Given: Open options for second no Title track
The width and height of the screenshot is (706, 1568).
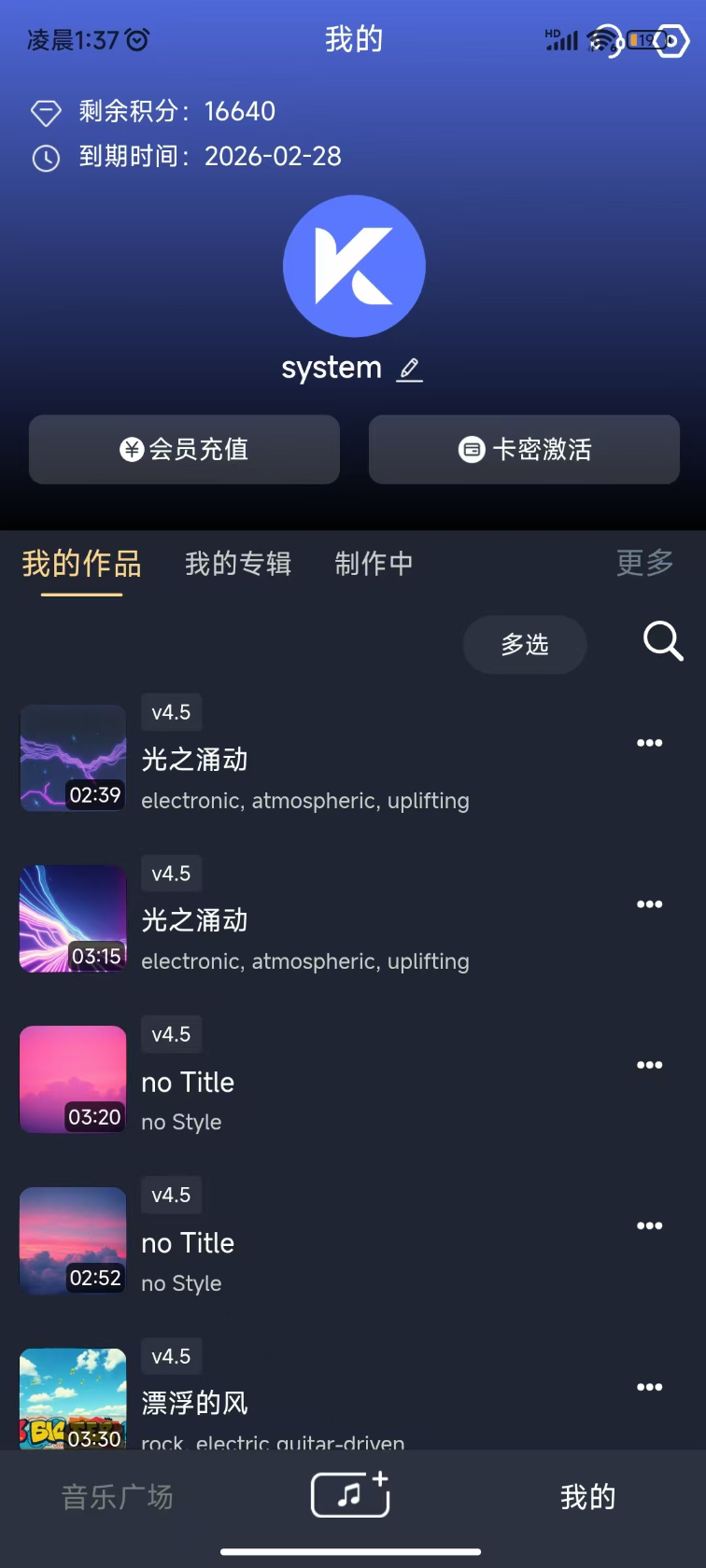Looking at the screenshot, I should (649, 1225).
